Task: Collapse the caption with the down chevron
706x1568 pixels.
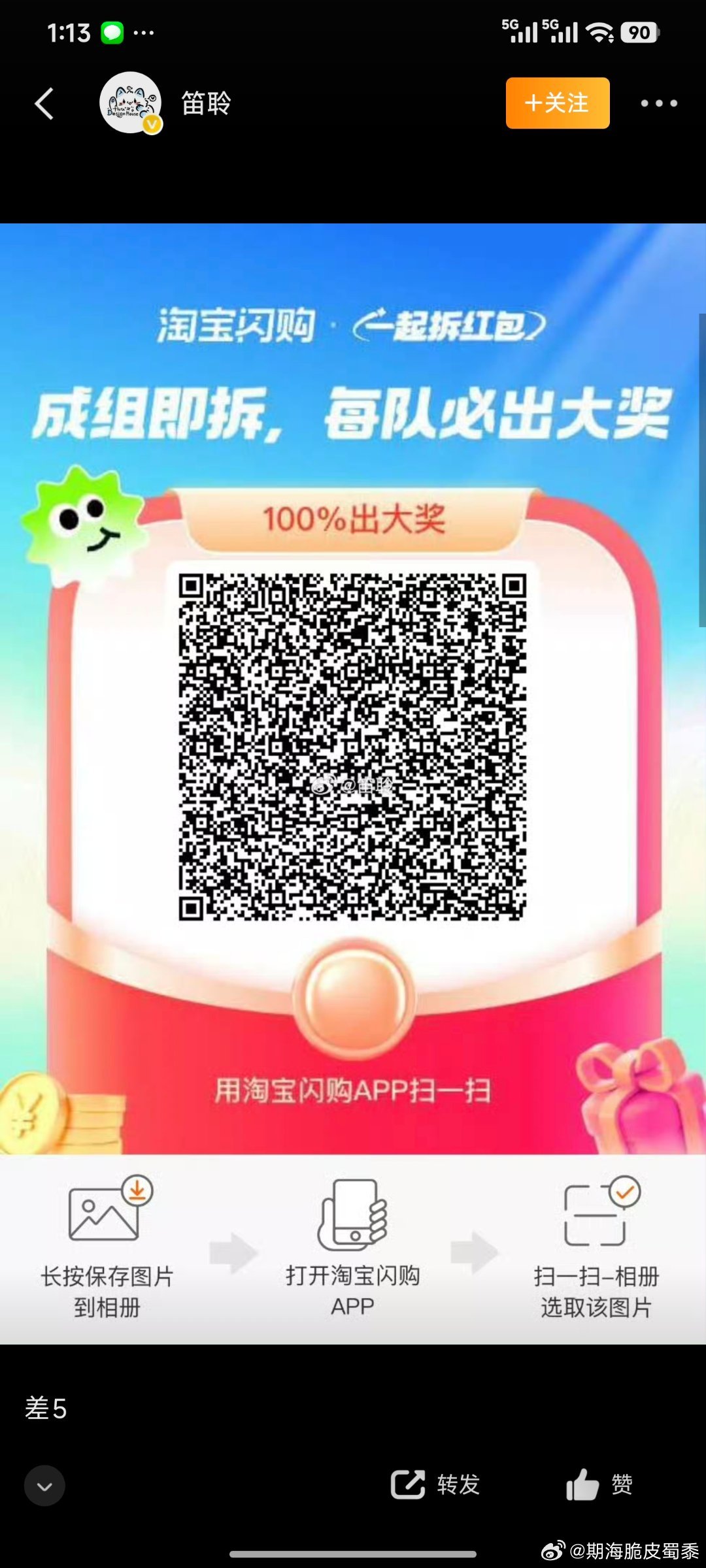Action: click(44, 1486)
